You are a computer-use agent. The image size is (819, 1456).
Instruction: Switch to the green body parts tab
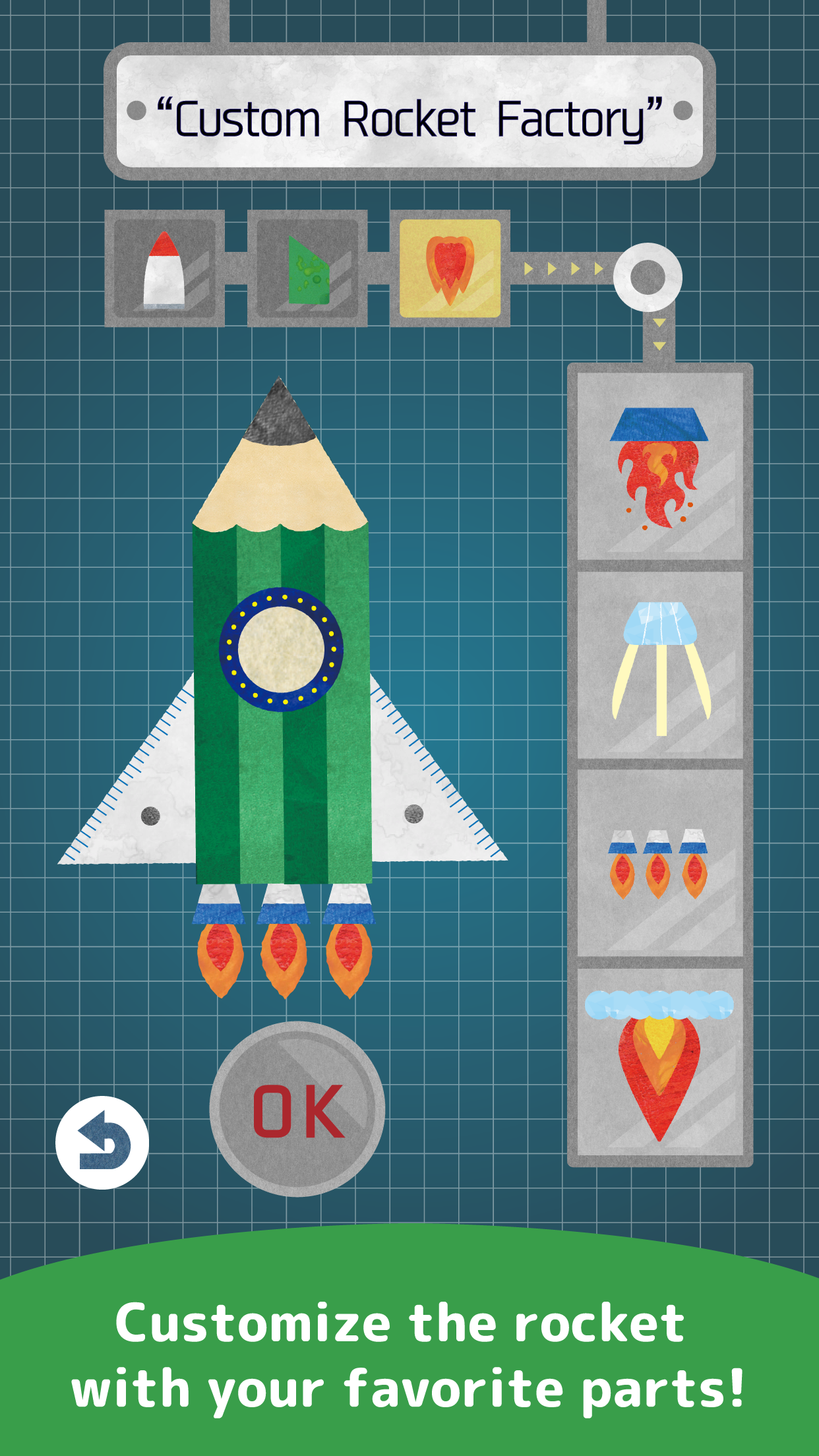pyautogui.click(x=307, y=268)
